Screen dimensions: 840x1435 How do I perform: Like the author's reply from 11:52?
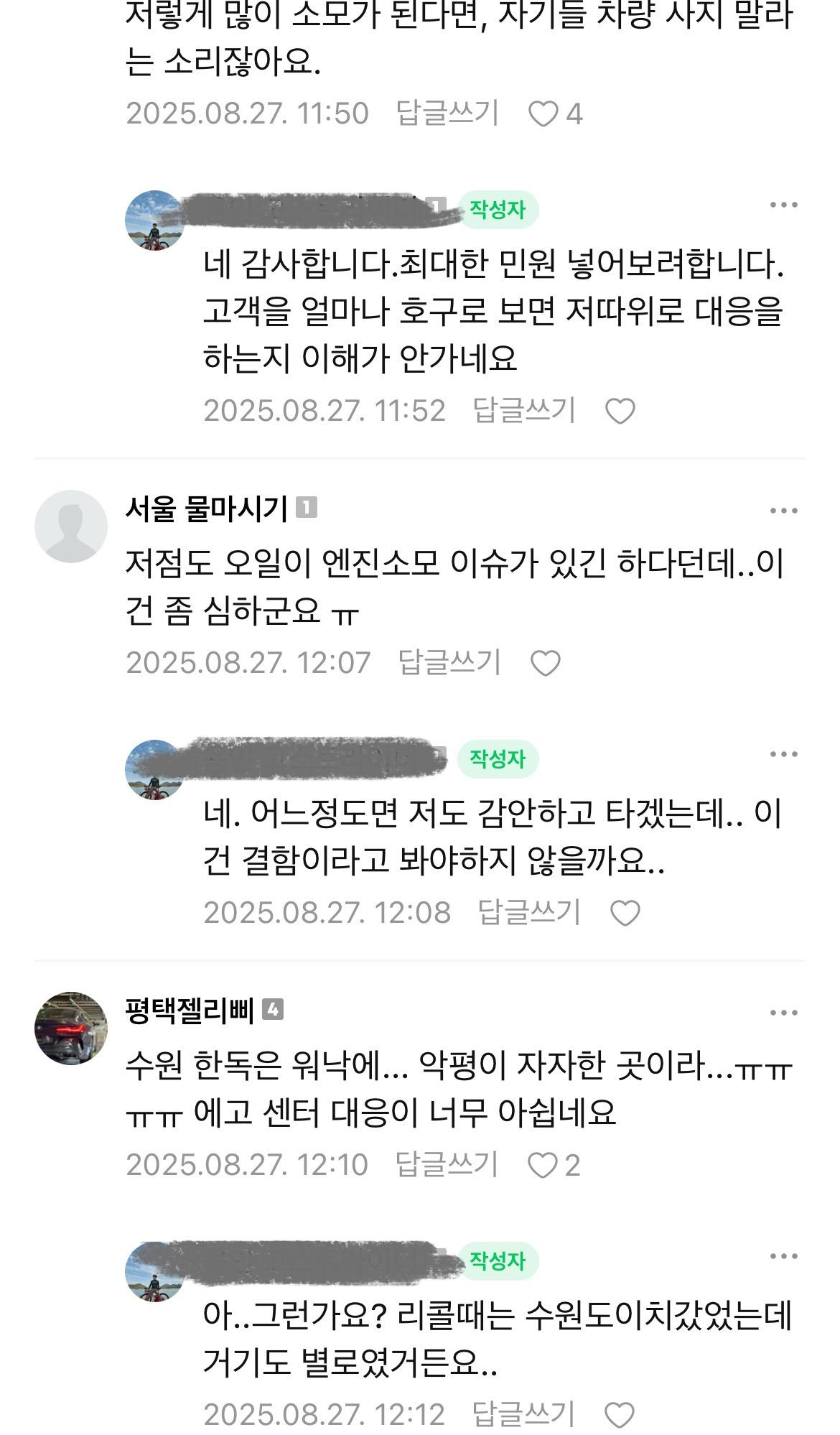click(620, 412)
